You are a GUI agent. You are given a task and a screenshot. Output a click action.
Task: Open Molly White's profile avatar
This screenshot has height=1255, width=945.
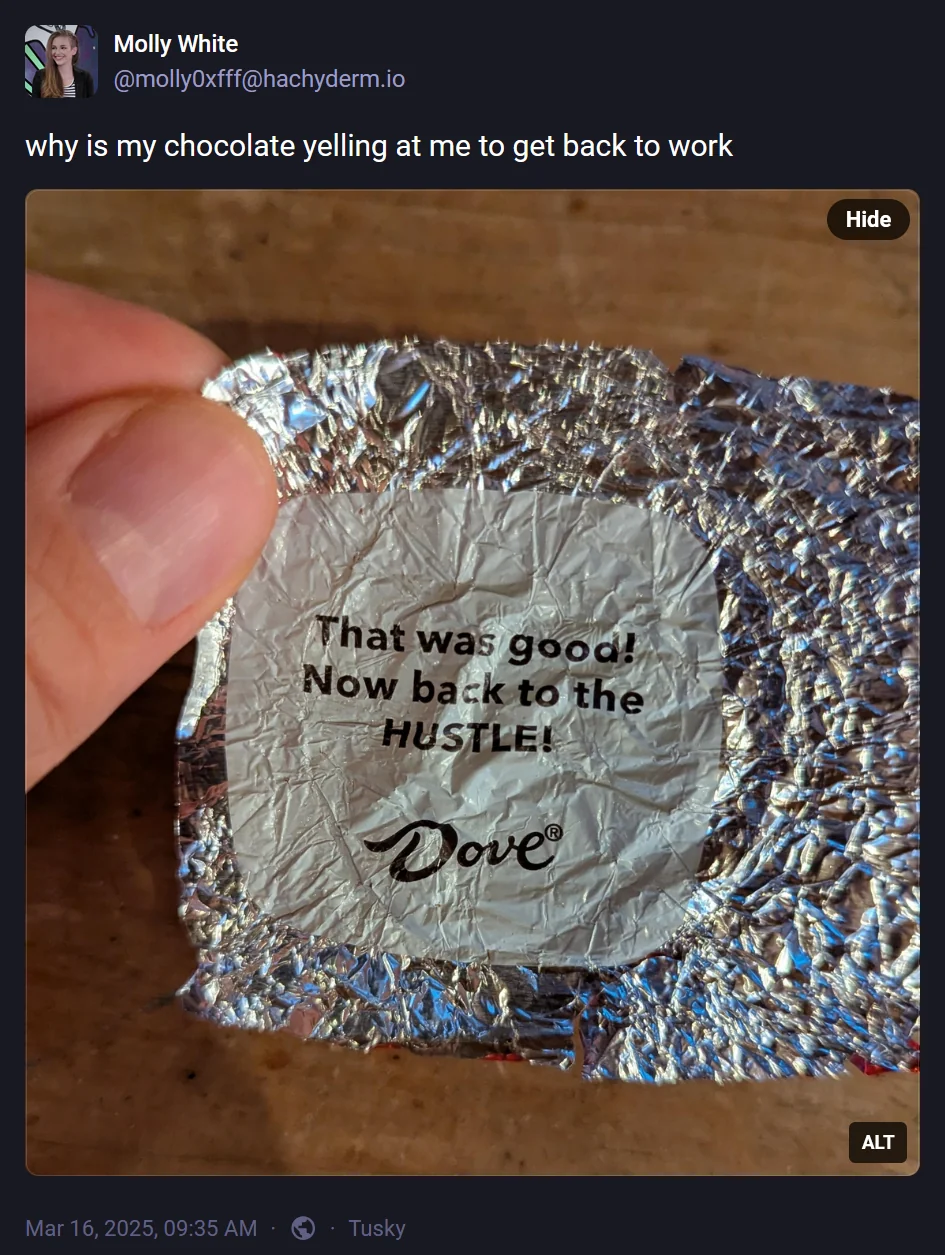(61, 62)
